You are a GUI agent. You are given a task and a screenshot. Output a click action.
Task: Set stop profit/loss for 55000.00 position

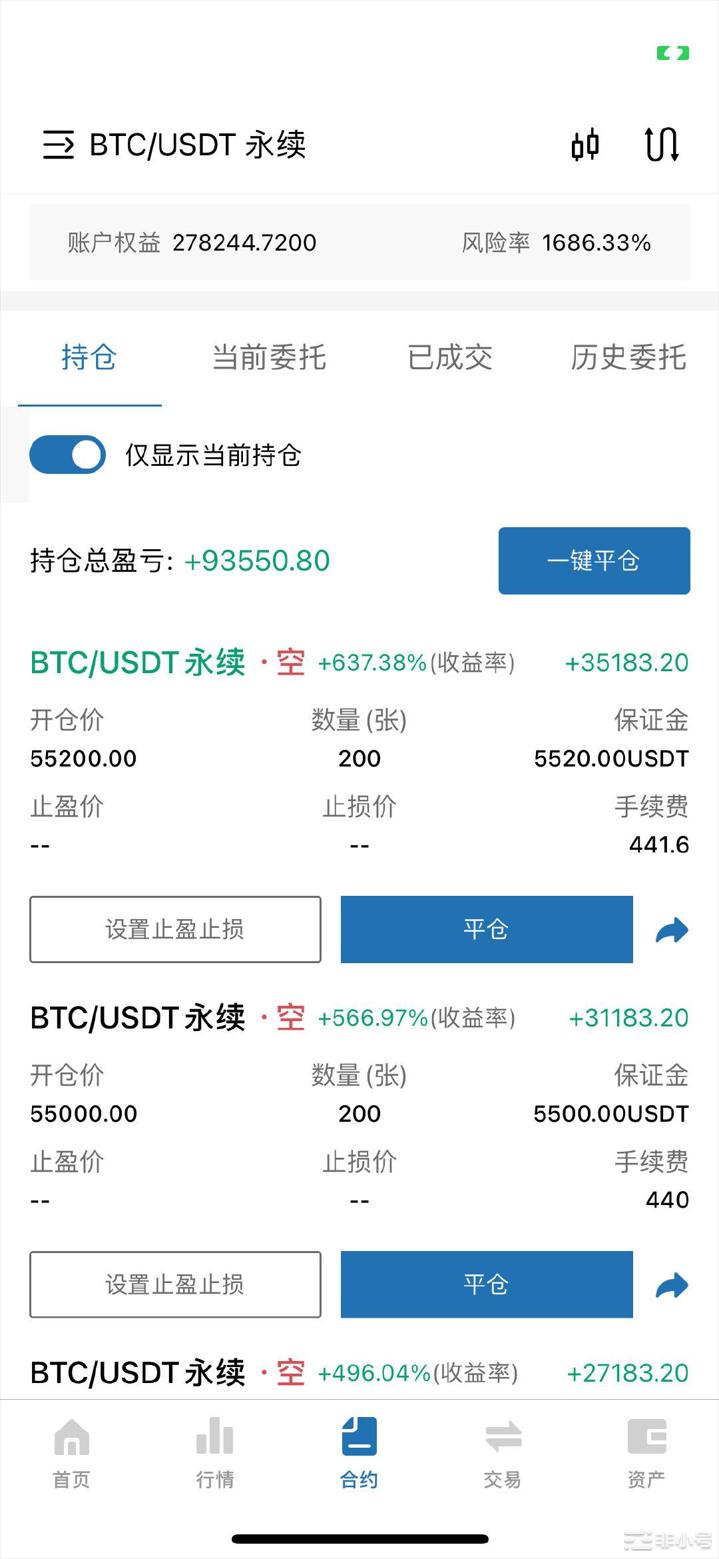(175, 1284)
